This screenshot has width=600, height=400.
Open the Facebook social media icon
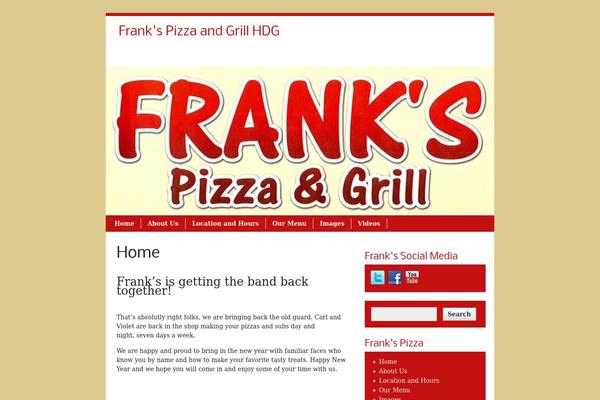point(395,278)
